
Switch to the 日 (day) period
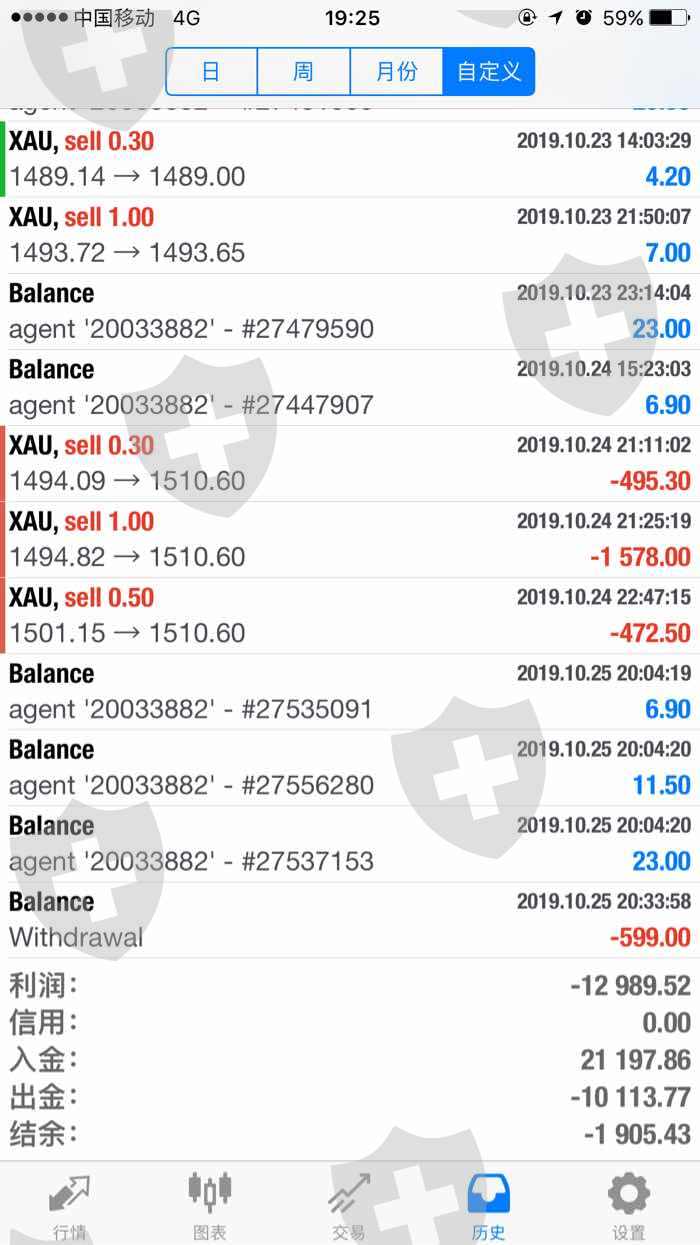tap(211, 72)
